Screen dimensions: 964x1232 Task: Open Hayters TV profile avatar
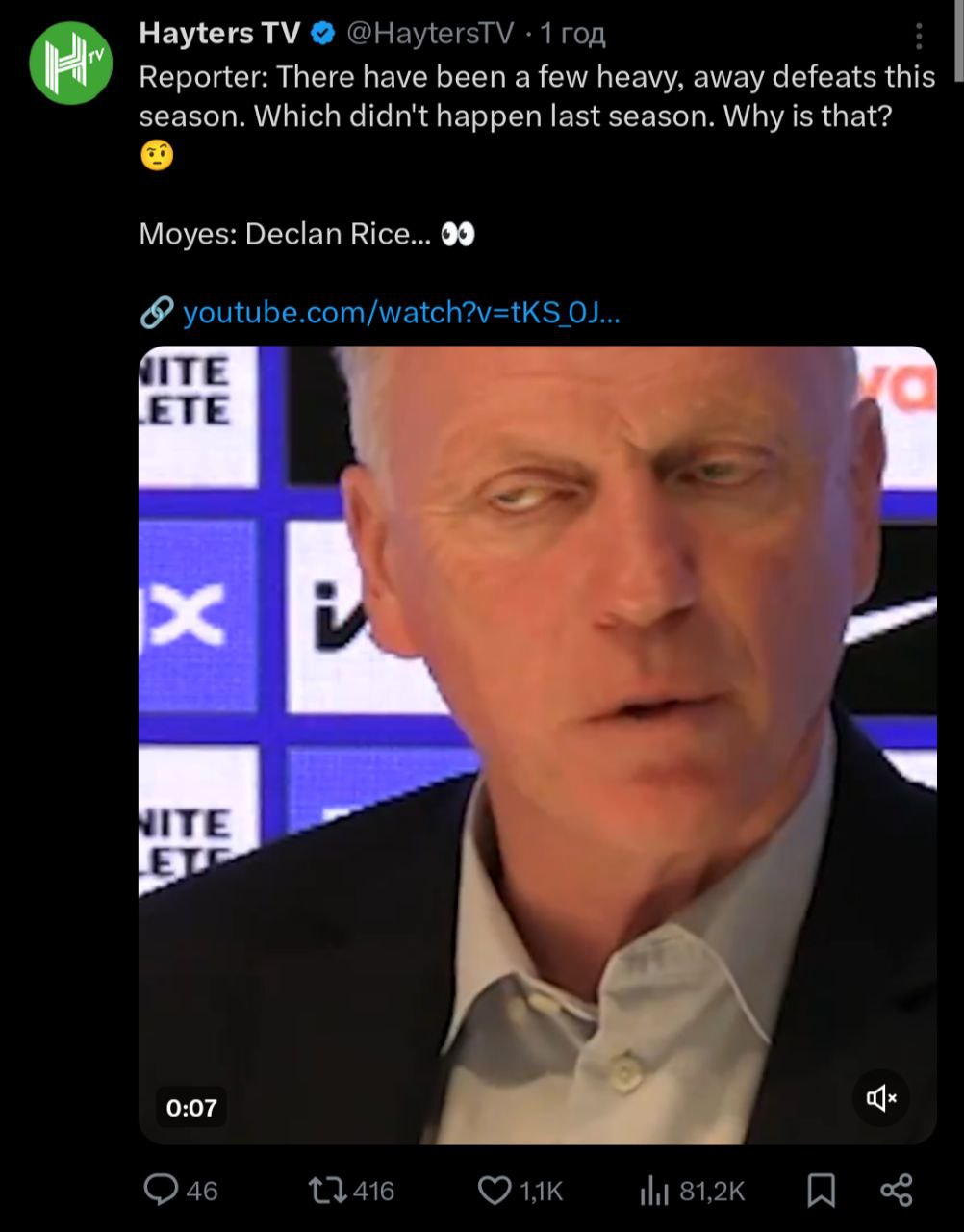point(71,62)
